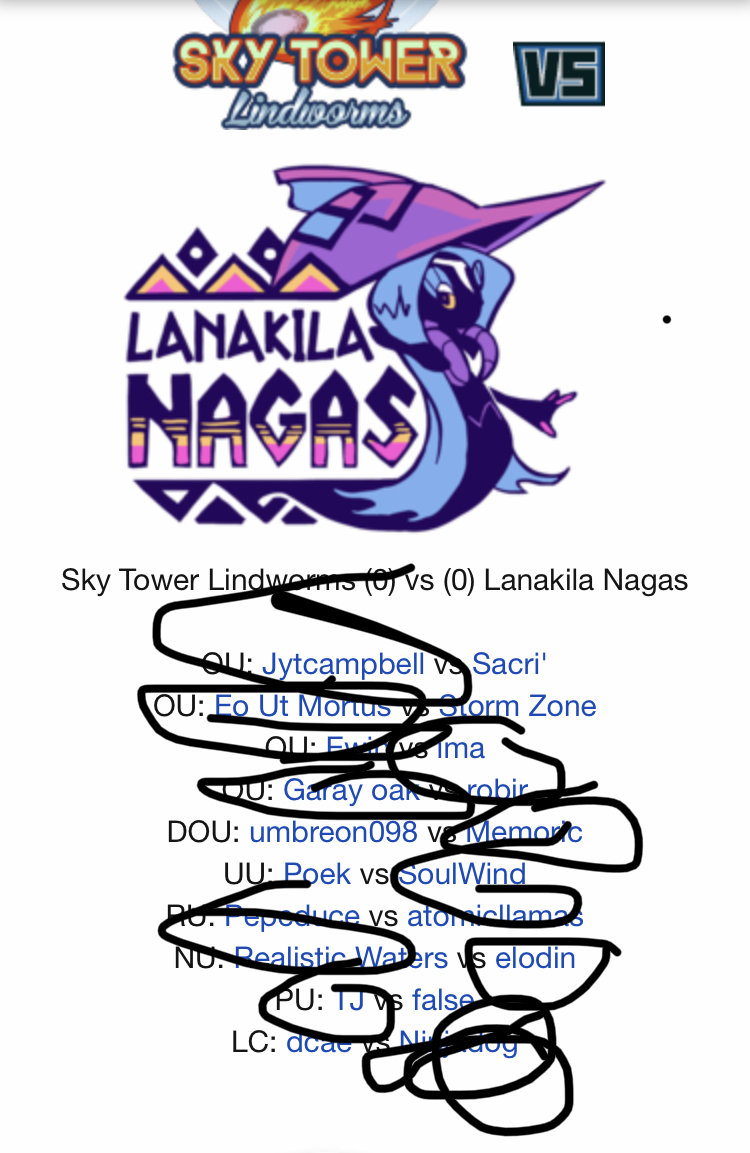The width and height of the screenshot is (750, 1153).
Task: View Poek's profile link
Action: click(317, 874)
